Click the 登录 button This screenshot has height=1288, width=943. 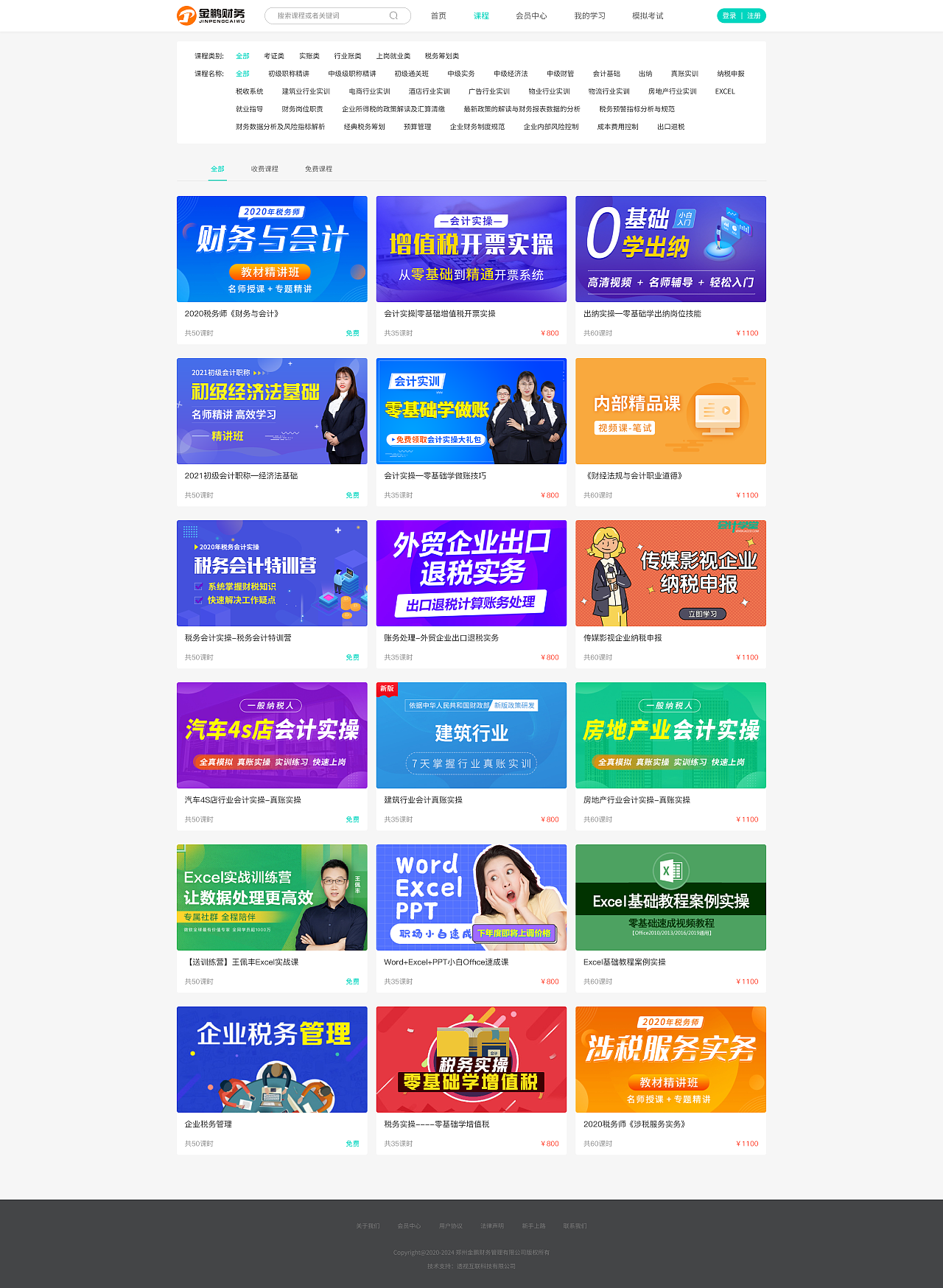tap(729, 15)
